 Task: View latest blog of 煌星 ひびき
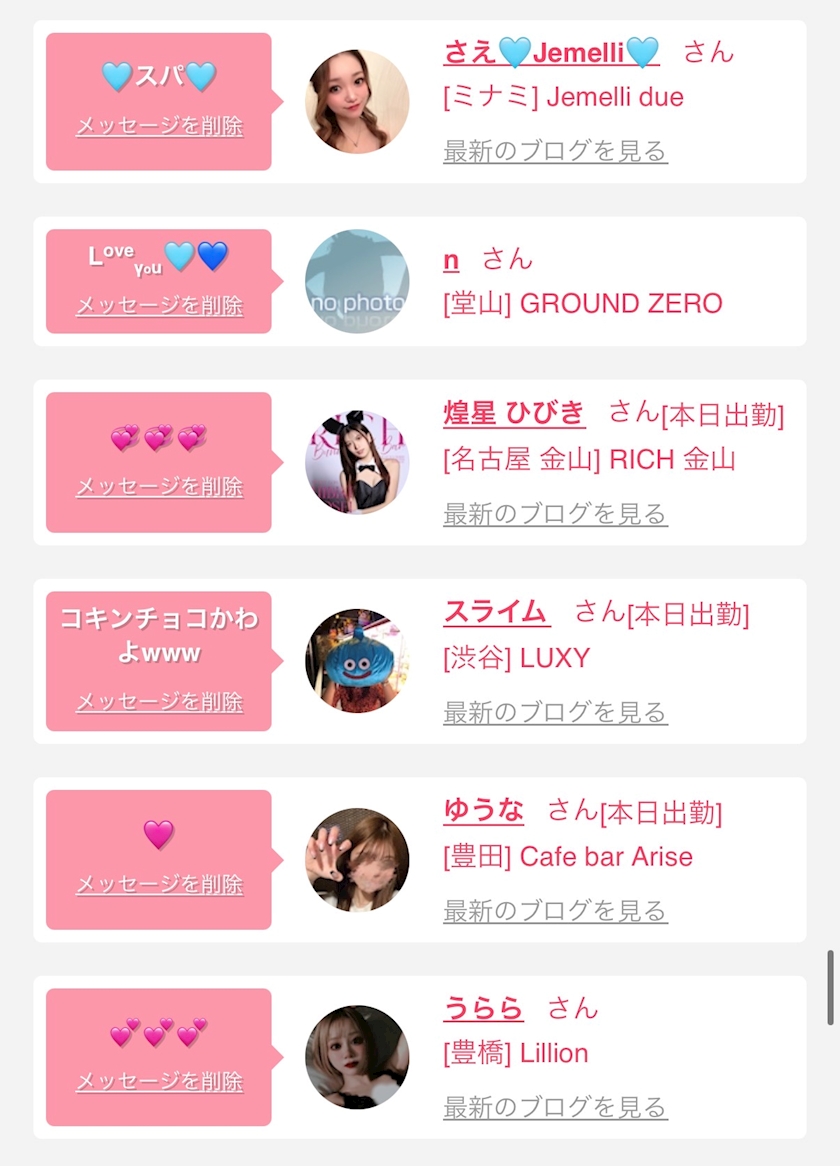(555, 513)
